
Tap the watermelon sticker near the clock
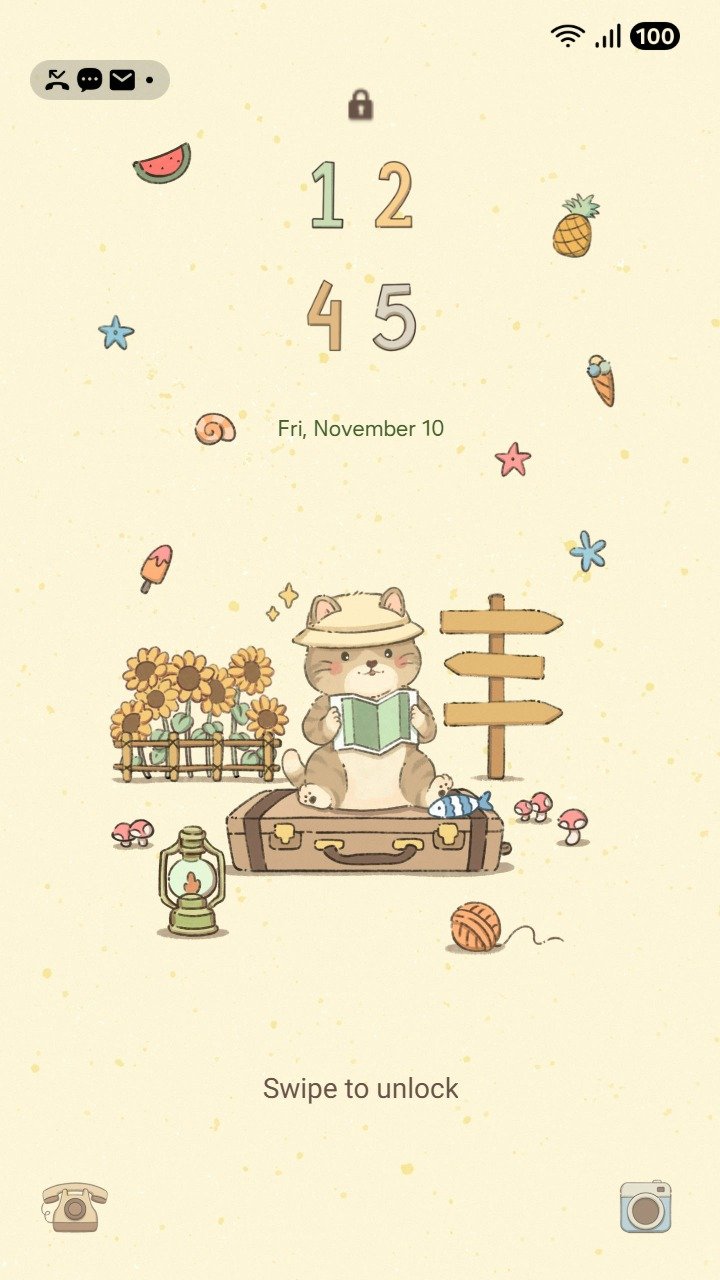click(x=160, y=165)
